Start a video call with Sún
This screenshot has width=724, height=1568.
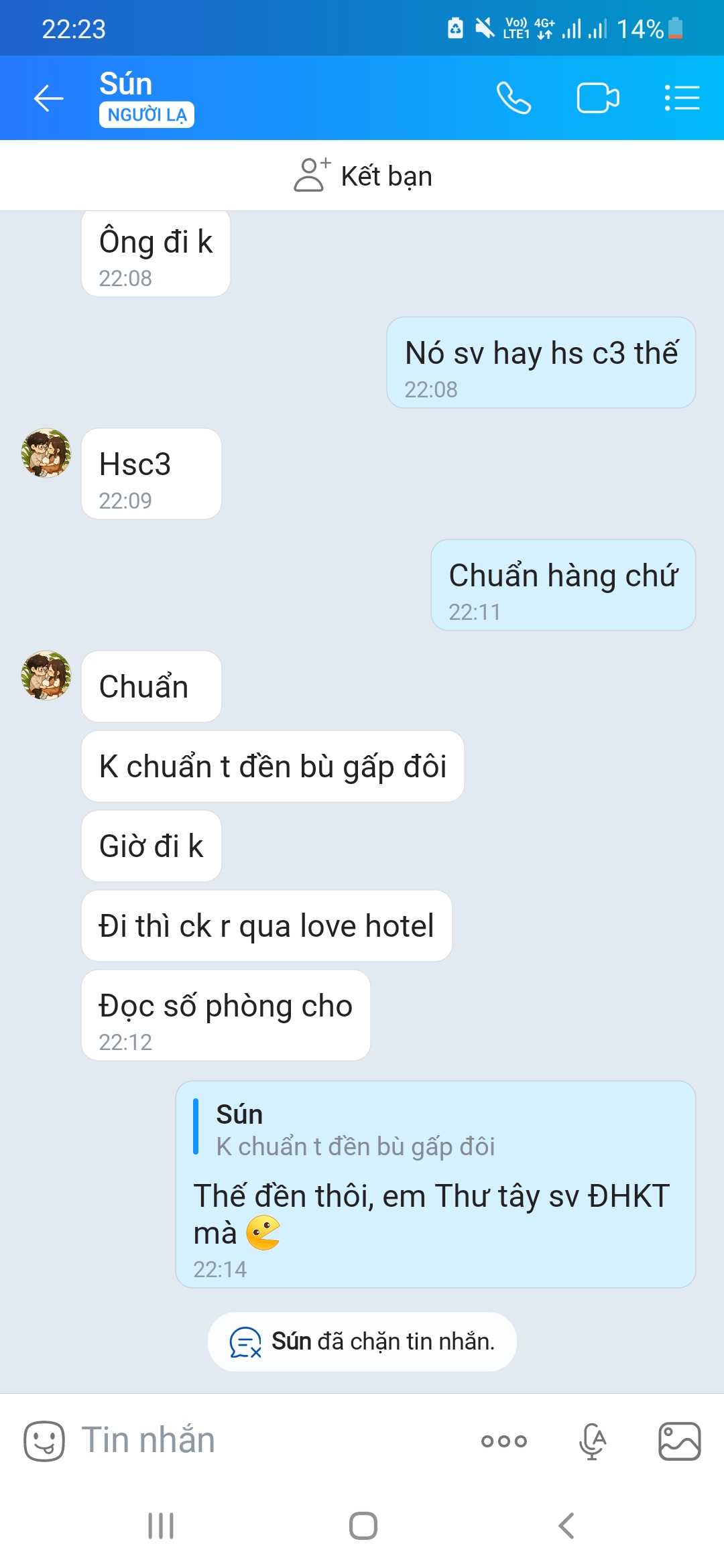[x=597, y=99]
